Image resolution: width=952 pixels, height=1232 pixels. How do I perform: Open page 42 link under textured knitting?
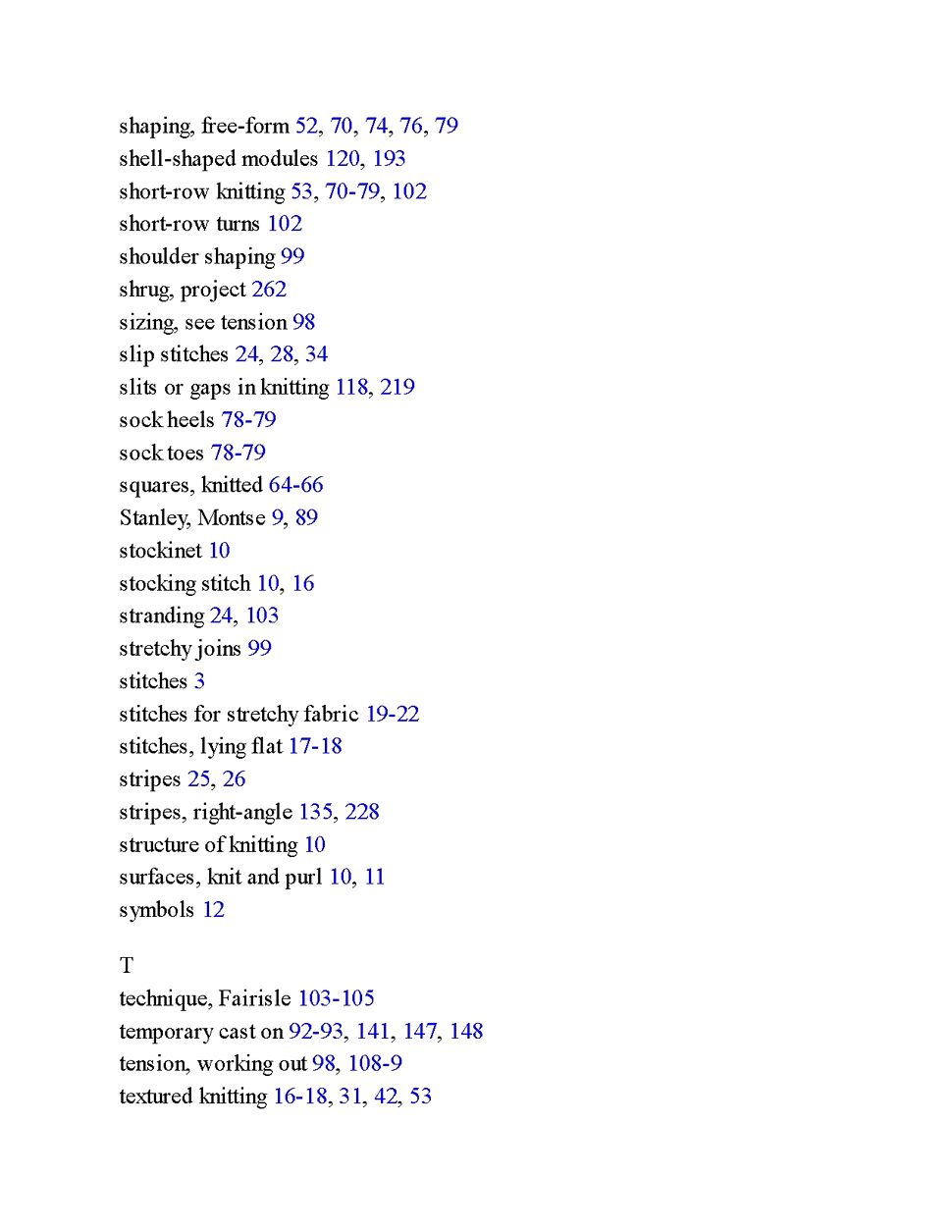coord(386,1097)
